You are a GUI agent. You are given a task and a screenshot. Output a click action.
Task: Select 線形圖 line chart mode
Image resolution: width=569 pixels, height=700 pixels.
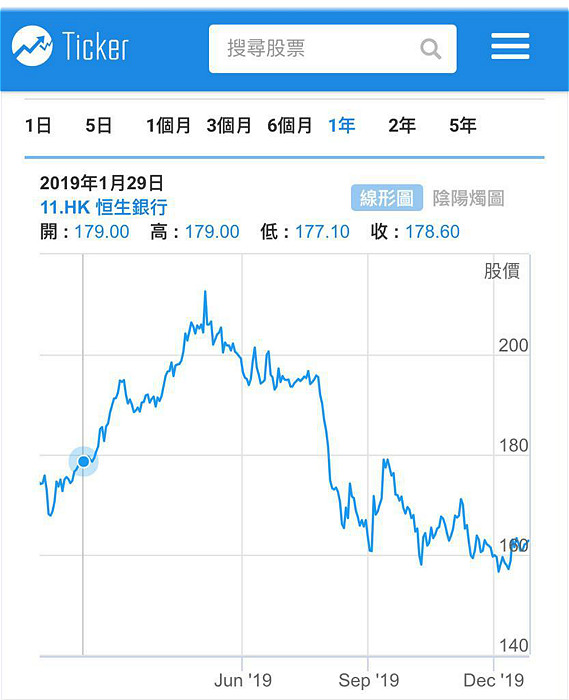pyautogui.click(x=387, y=198)
